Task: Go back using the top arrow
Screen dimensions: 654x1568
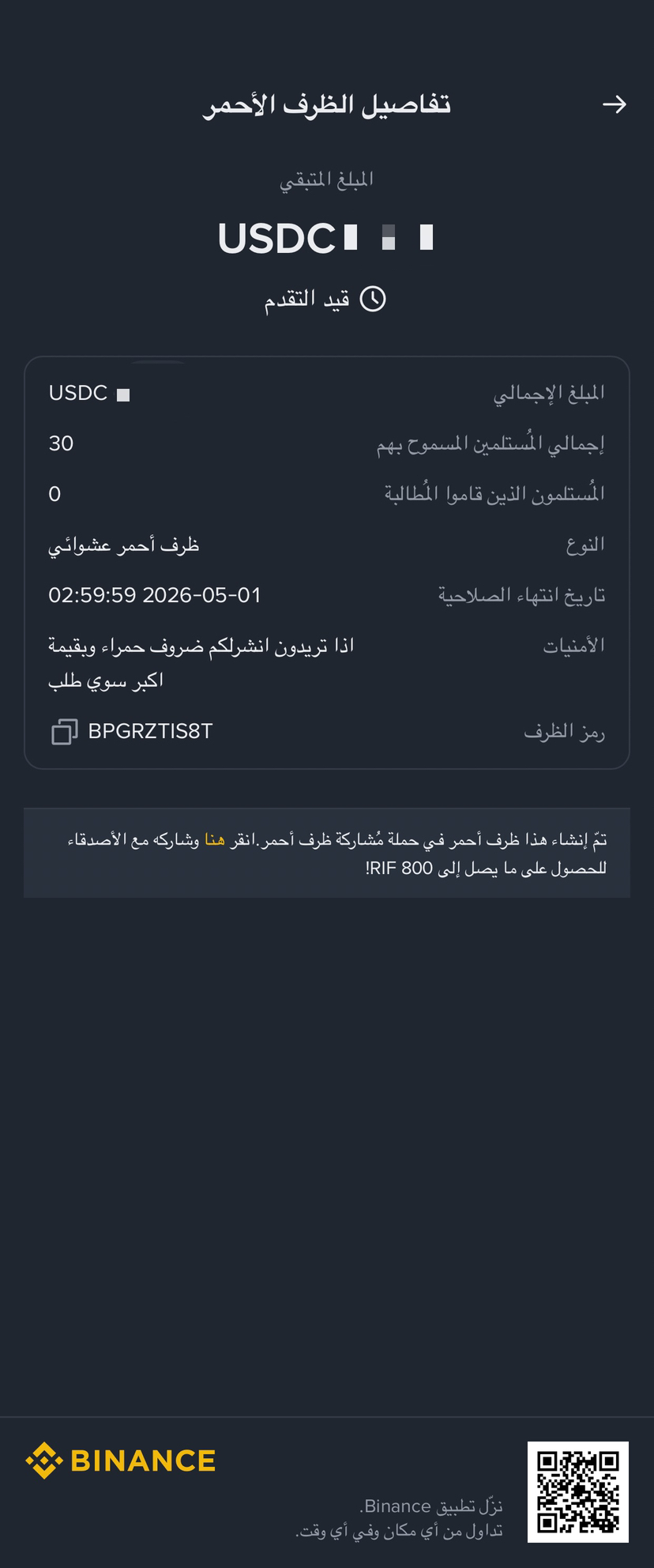Action: pos(615,104)
